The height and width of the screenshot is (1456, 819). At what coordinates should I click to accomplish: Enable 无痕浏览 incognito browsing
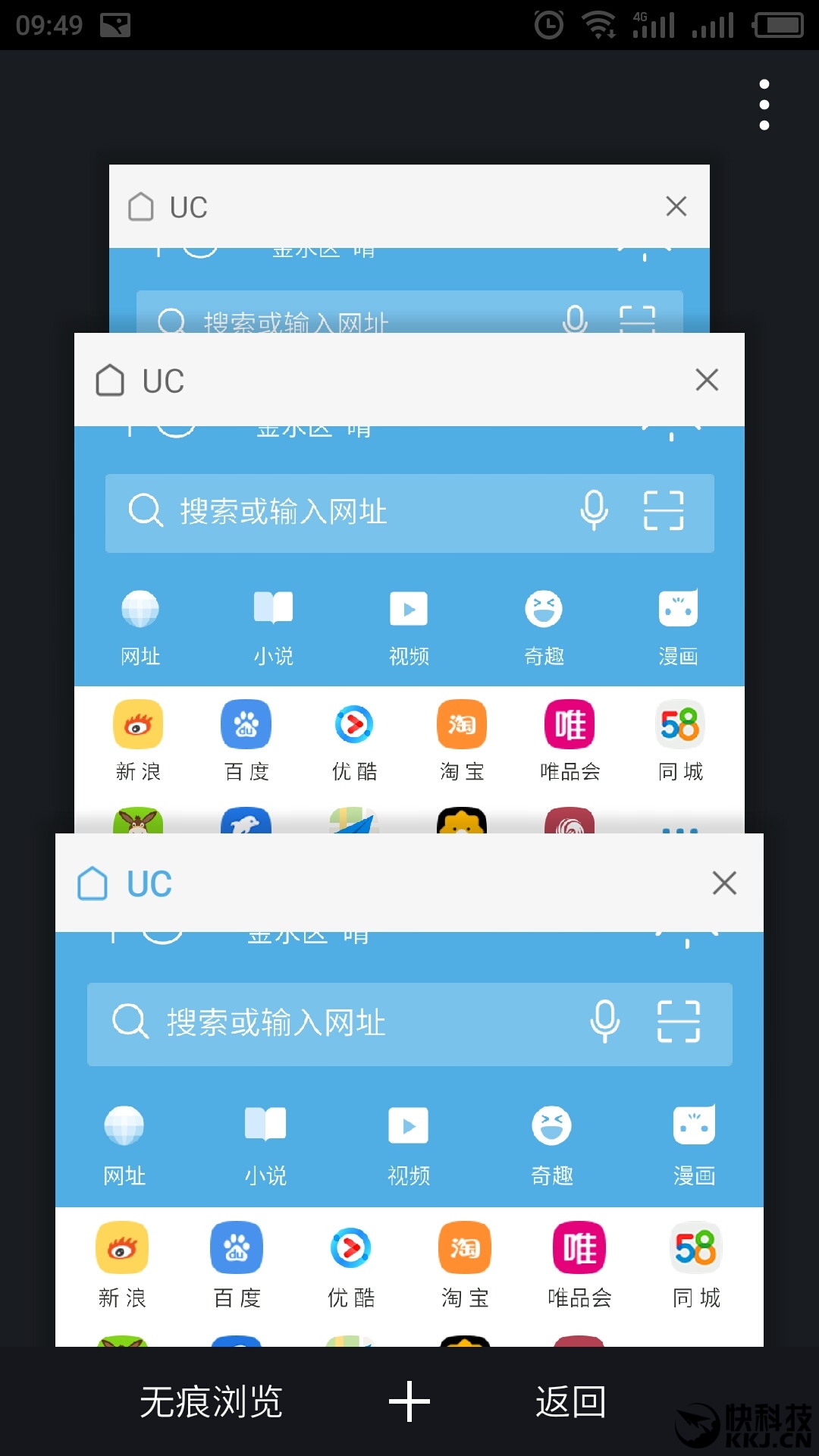point(211,1401)
